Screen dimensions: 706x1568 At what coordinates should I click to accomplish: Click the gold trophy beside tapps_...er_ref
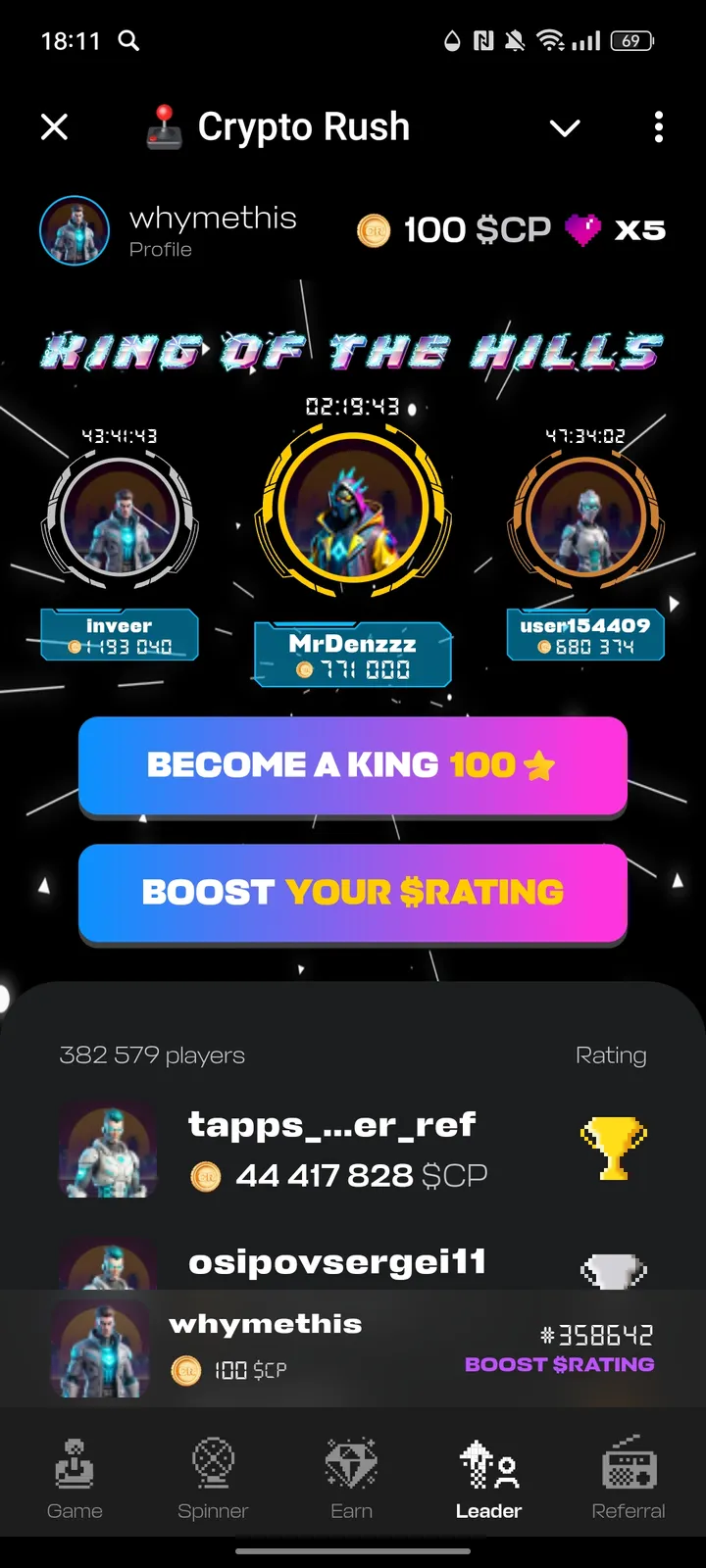click(614, 1149)
